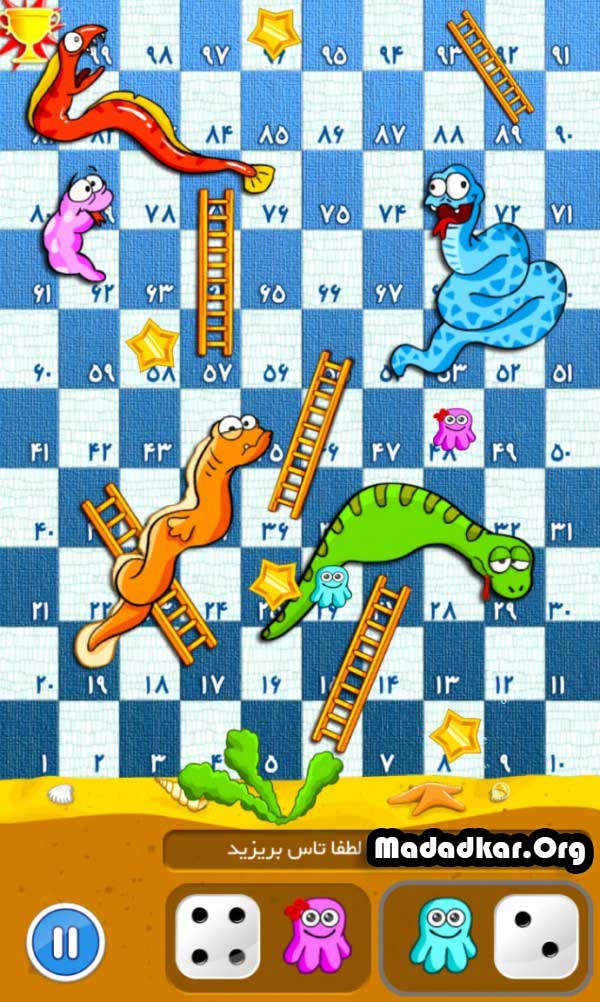Viewport: 600px width, 1002px height.
Task: Tap the pink player's dice
Action: click(x=218, y=936)
